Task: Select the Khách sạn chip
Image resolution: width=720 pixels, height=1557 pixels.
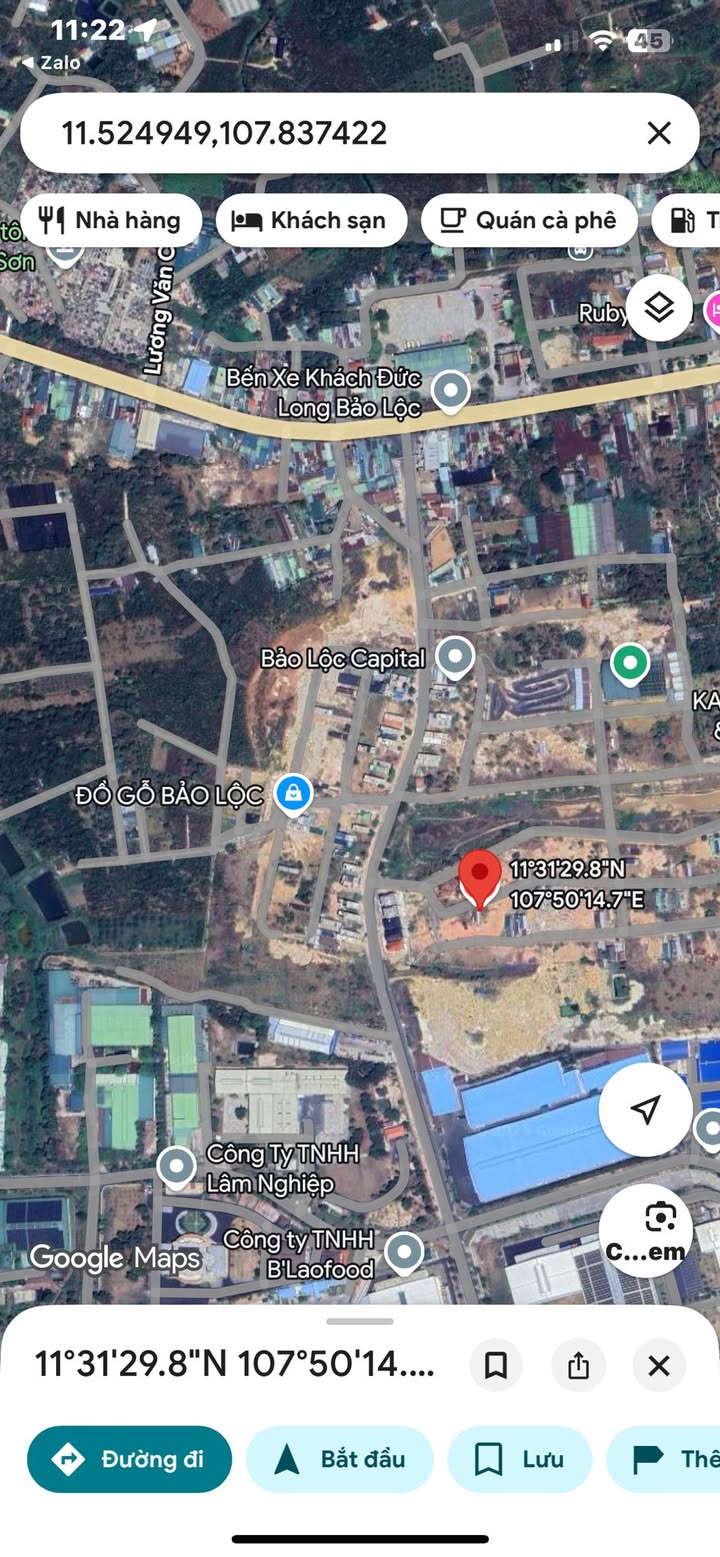Action: [x=312, y=220]
